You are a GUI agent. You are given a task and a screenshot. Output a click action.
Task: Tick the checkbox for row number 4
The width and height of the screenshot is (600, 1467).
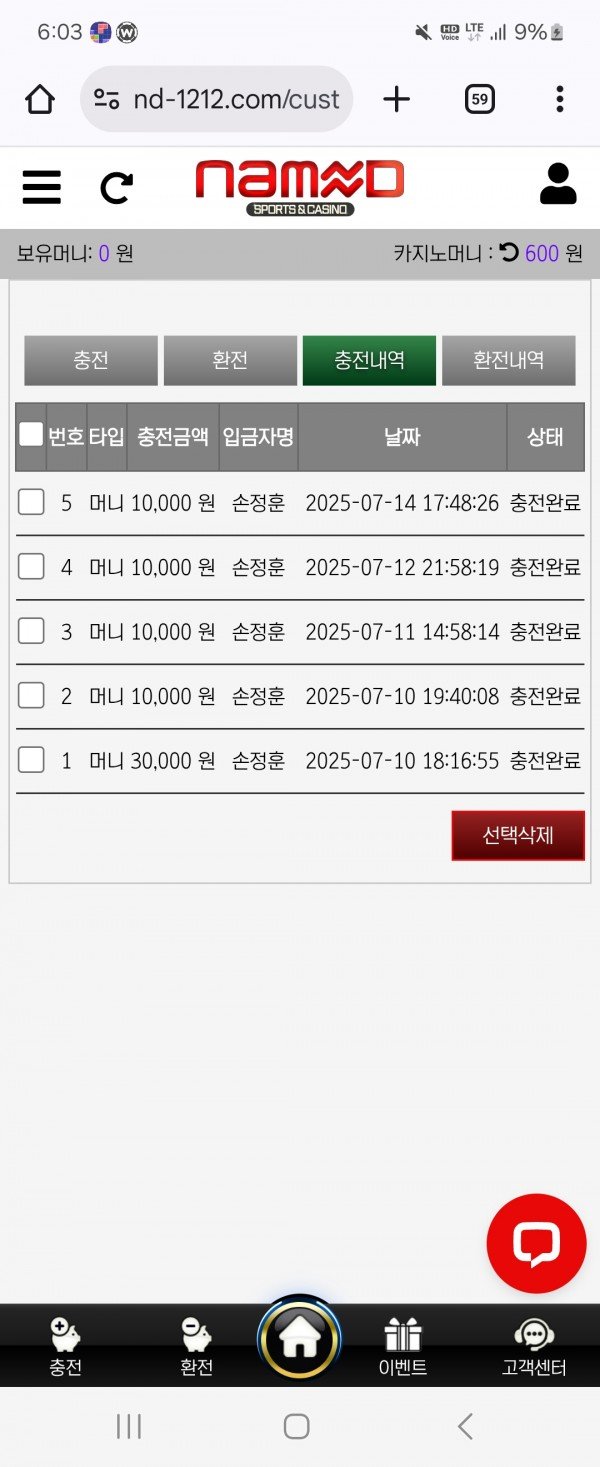tap(31, 567)
